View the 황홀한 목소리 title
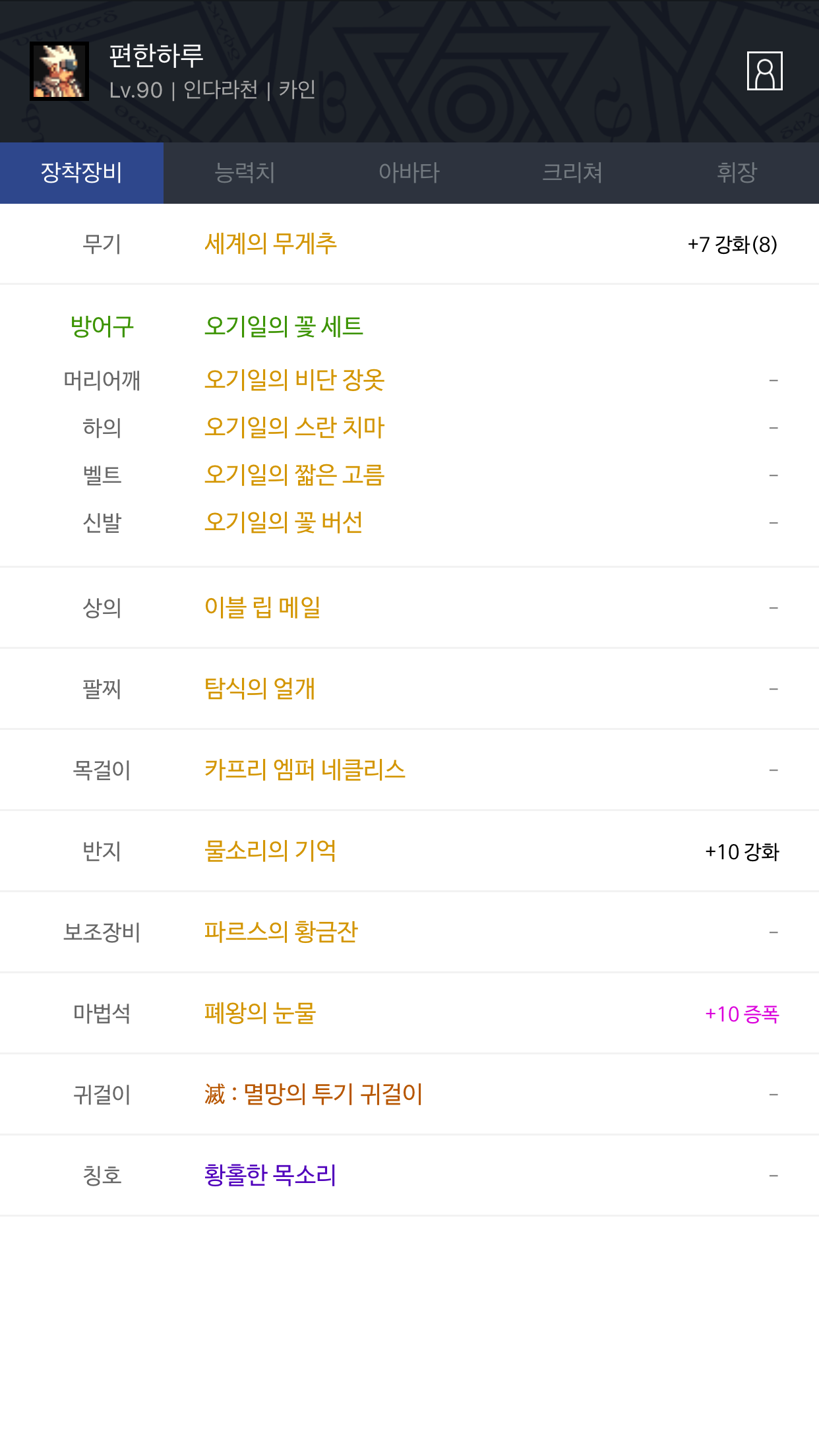Viewport: 819px width, 1456px height. 270,1175
